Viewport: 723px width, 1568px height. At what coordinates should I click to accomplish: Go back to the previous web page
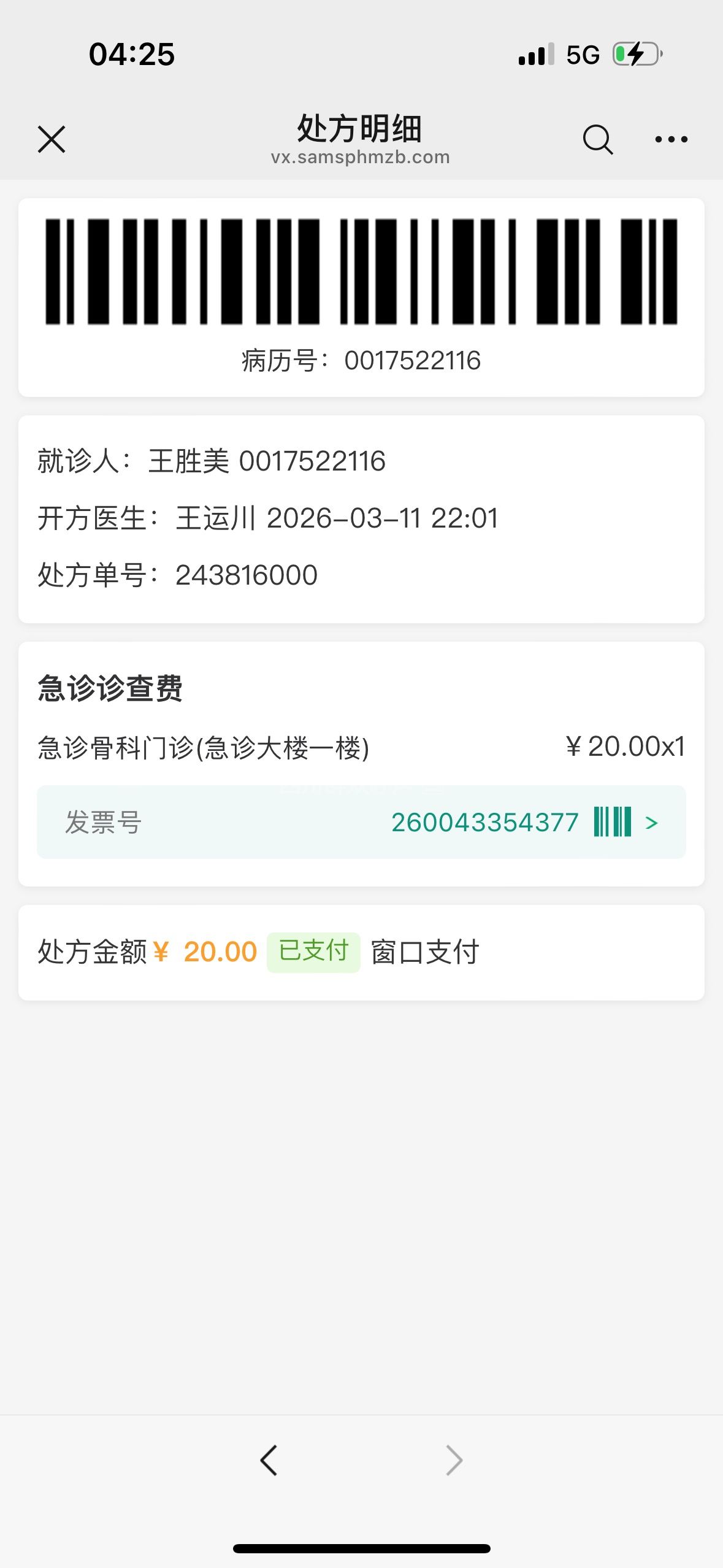pos(269,1459)
